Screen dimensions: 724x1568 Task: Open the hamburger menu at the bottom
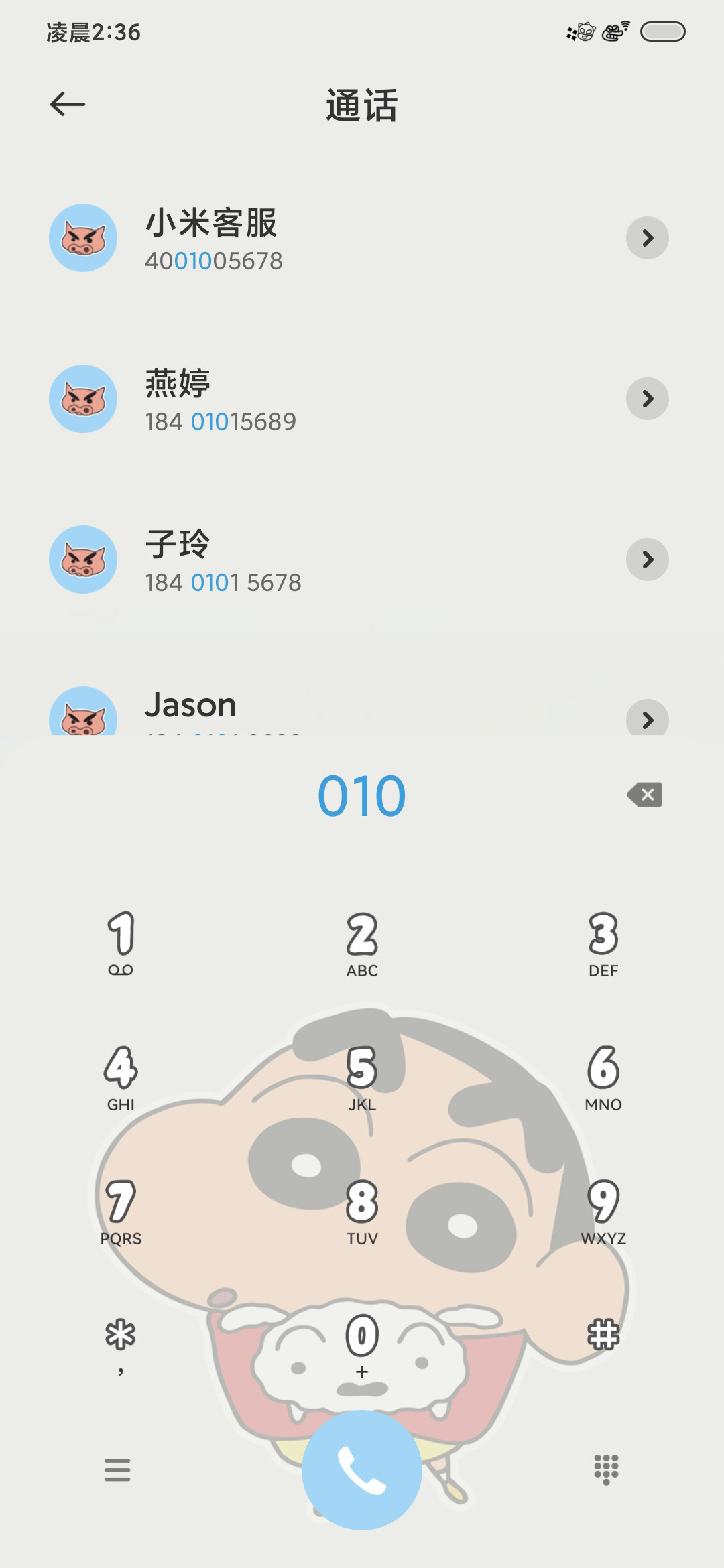pyautogui.click(x=117, y=1469)
